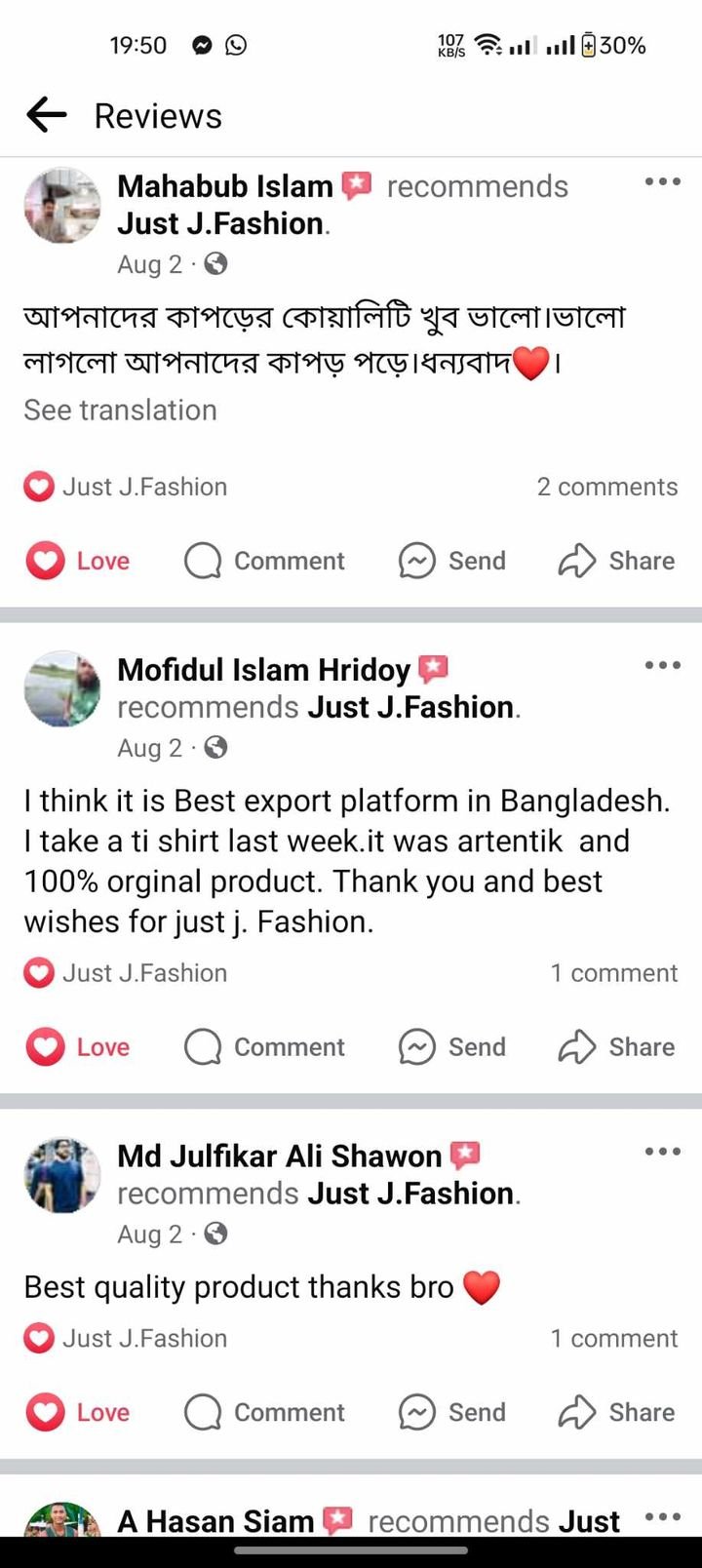The height and width of the screenshot is (1568, 702).
Task: Open Md Julfikar Ali Shawon's profile name
Action: point(279,1156)
